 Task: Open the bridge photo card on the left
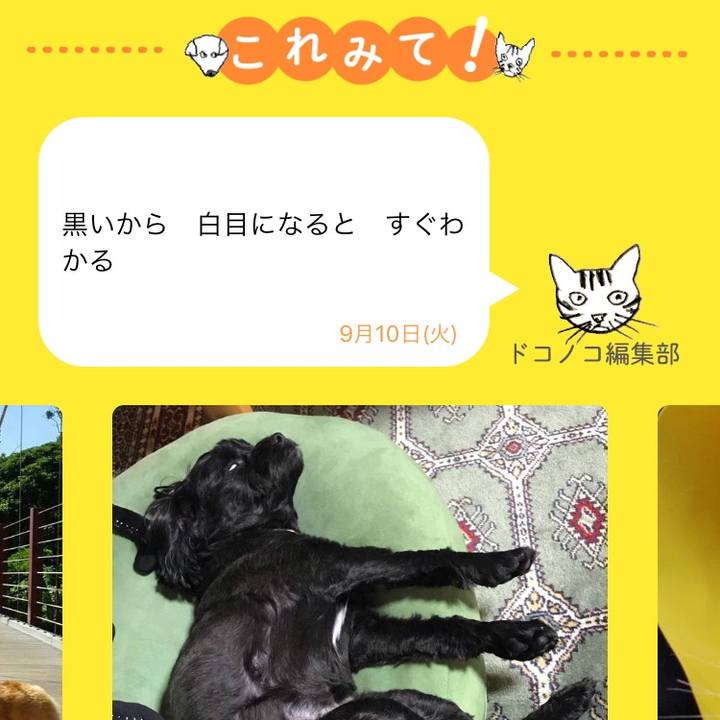click(x=30, y=560)
